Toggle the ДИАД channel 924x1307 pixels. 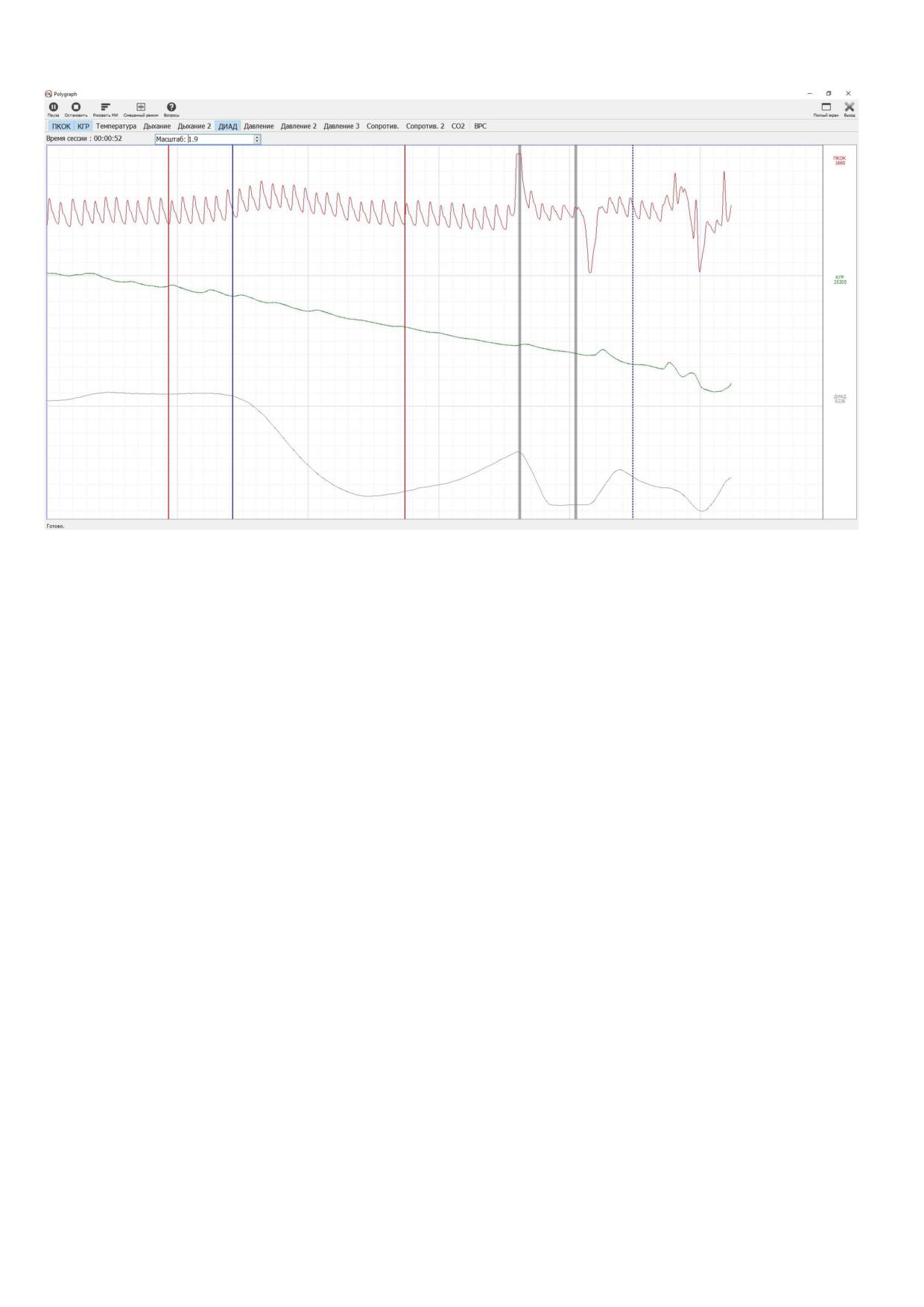click(x=227, y=127)
